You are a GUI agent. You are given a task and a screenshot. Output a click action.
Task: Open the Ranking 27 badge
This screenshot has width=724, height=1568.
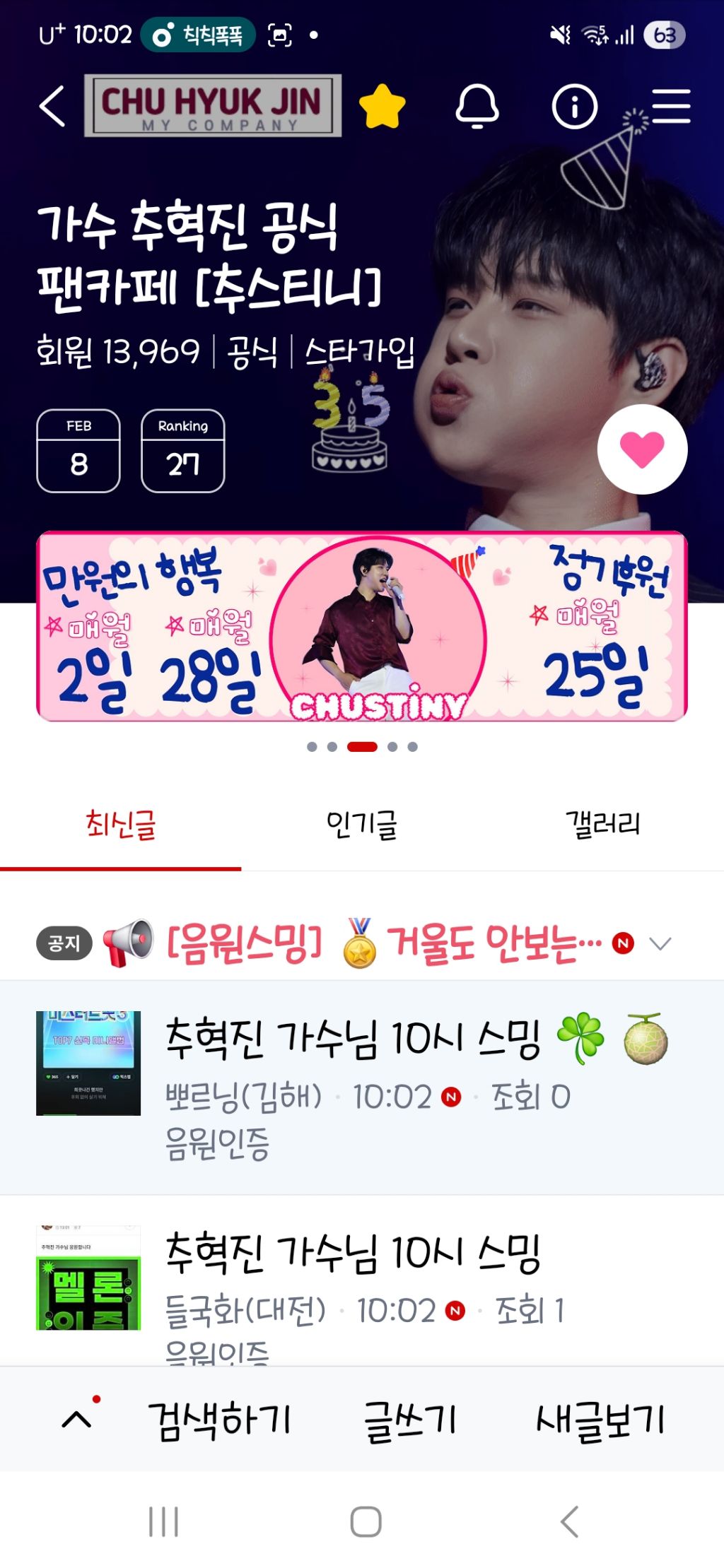[x=183, y=451]
